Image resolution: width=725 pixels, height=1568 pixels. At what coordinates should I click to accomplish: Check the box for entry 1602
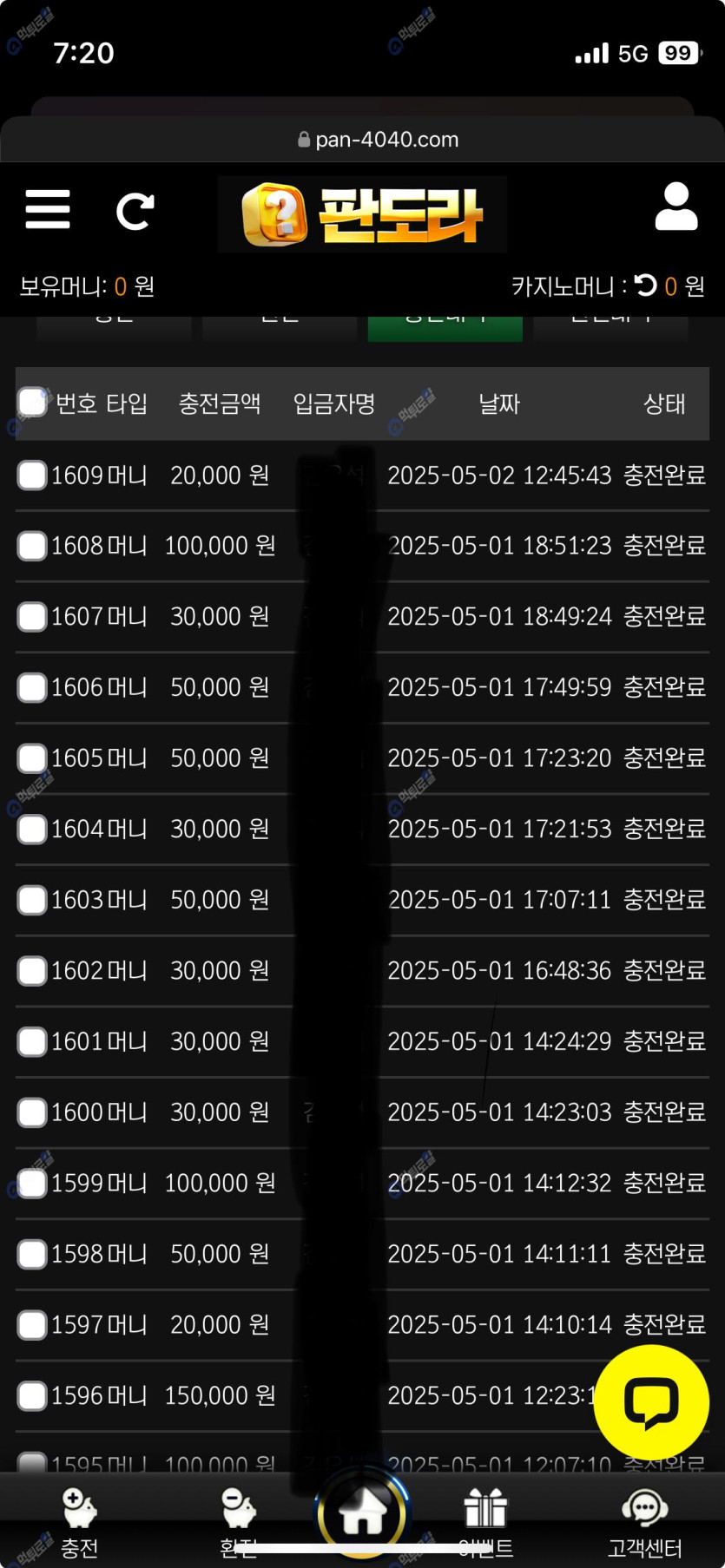point(32,971)
